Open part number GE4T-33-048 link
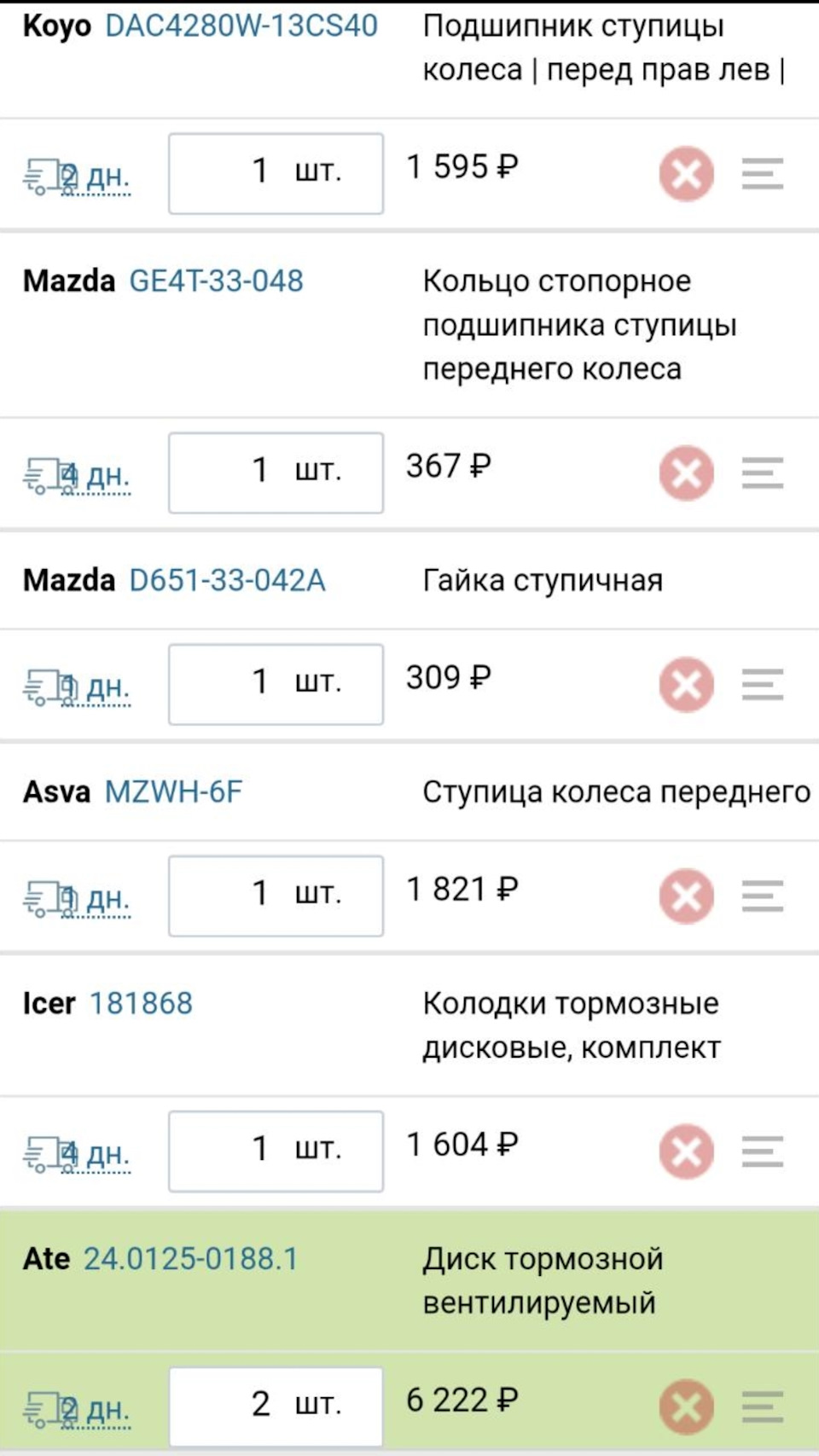The width and height of the screenshot is (819, 1456). point(216,281)
